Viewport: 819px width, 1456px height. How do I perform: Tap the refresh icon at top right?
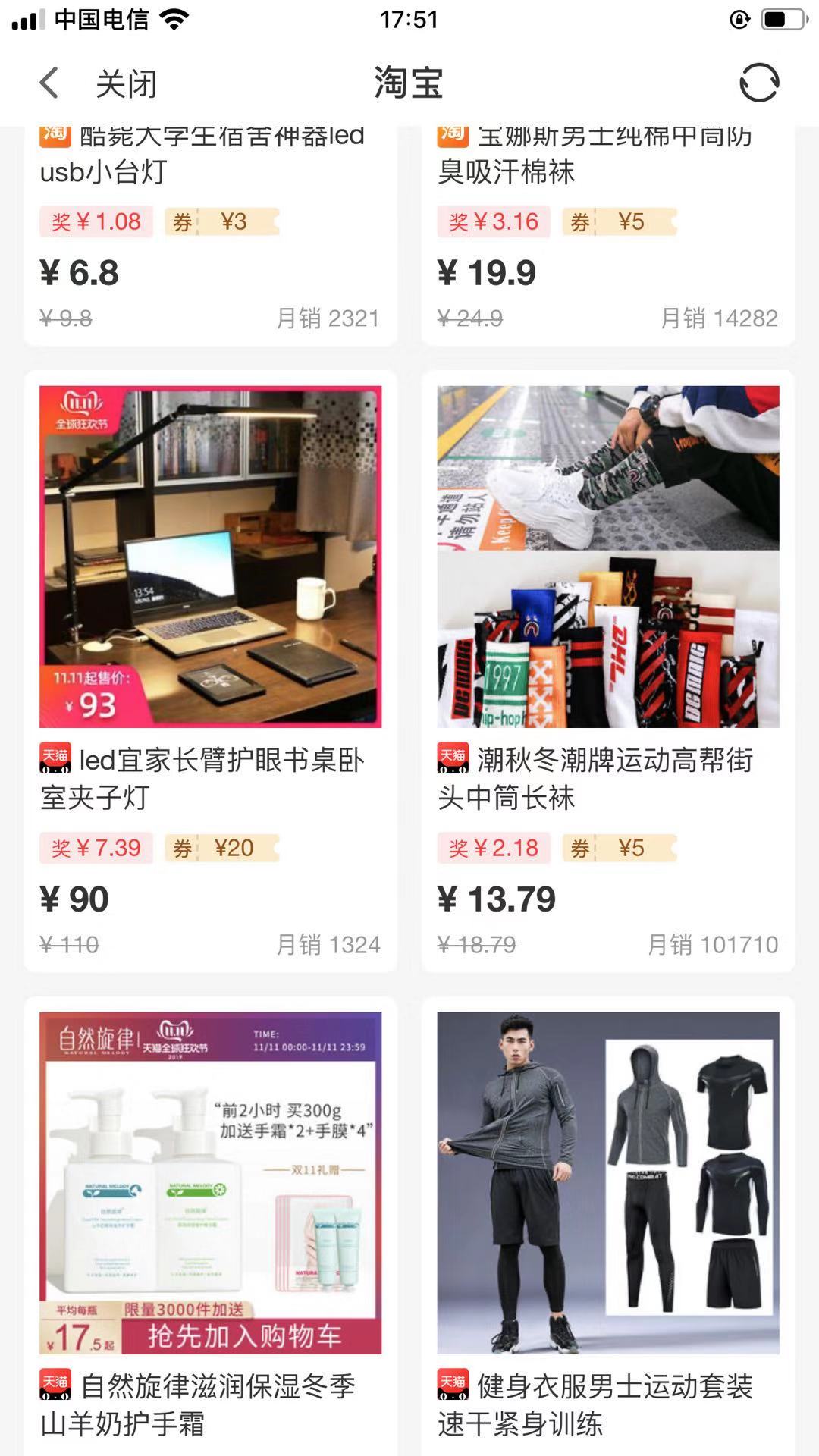[x=761, y=83]
